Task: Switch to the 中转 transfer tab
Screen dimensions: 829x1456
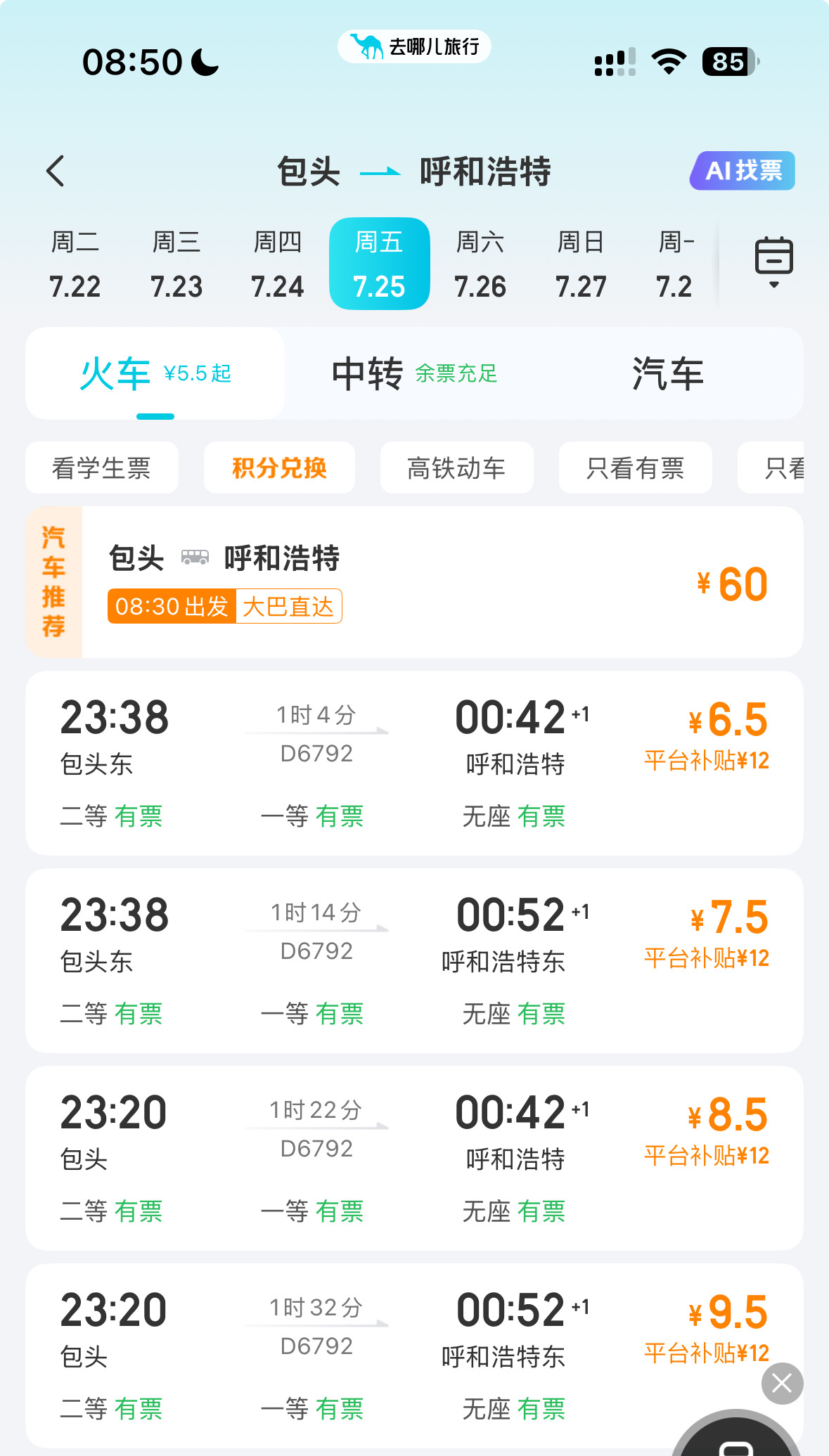Action: 415,373
